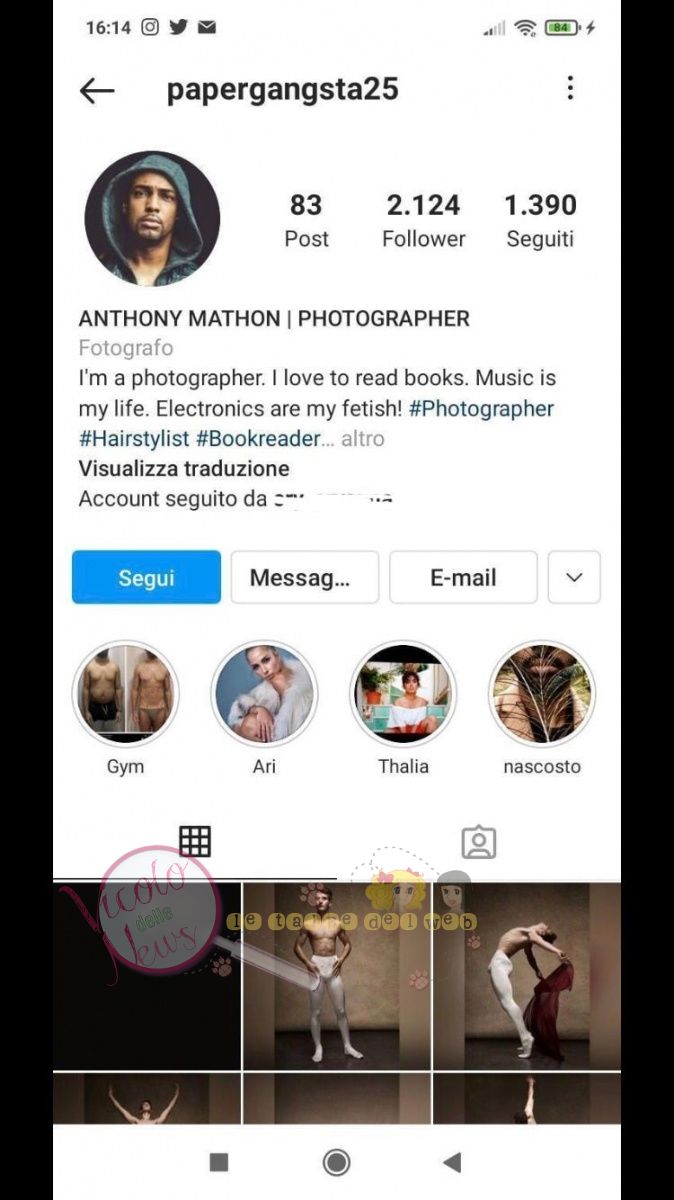Tap the Segui follow button

[146, 577]
